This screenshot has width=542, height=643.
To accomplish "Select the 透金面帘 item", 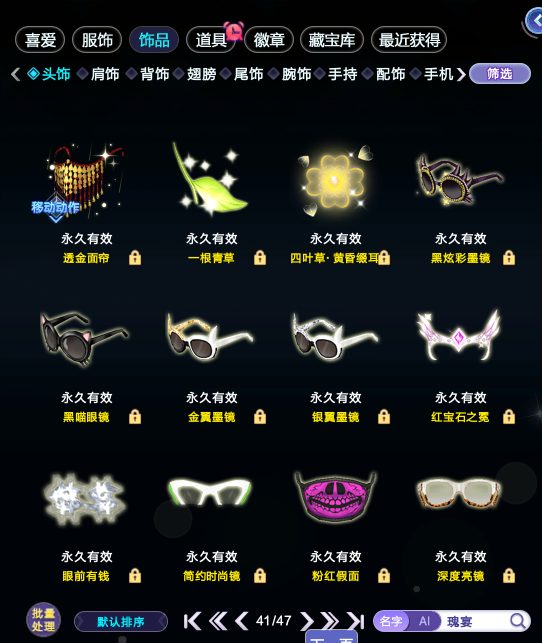I will [85, 180].
